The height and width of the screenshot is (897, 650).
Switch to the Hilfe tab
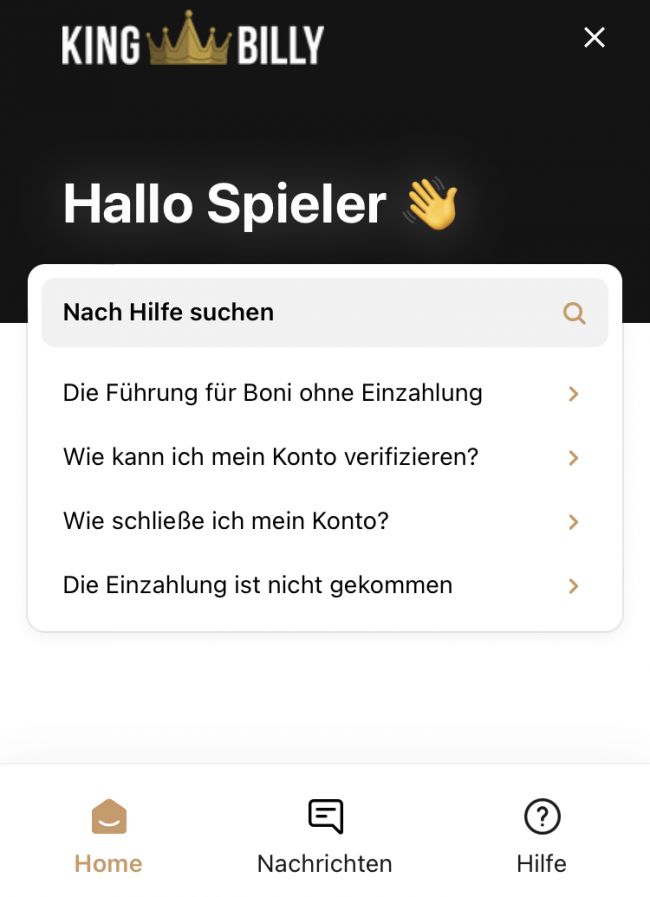point(541,836)
